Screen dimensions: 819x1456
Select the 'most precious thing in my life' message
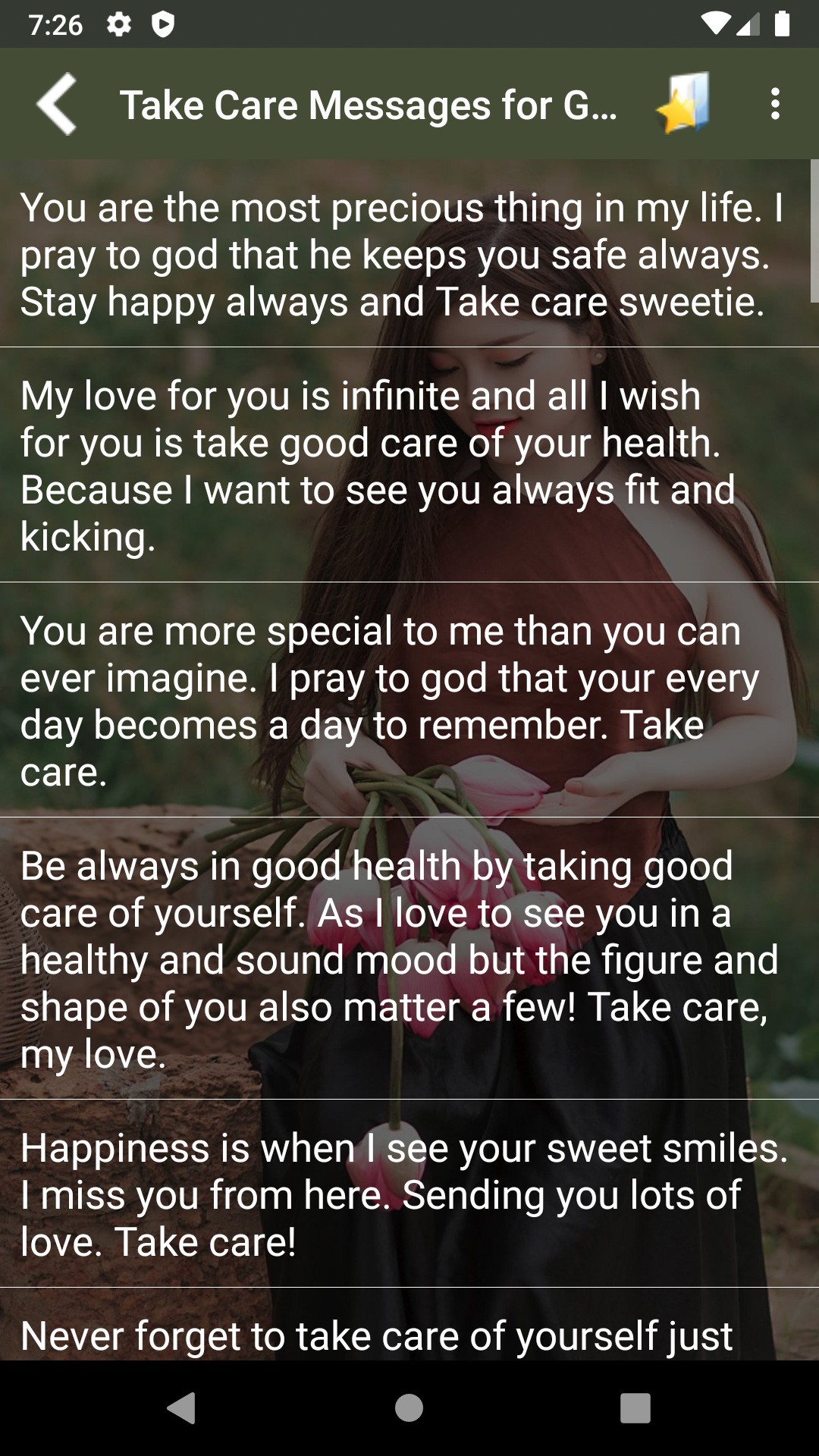[x=402, y=255]
